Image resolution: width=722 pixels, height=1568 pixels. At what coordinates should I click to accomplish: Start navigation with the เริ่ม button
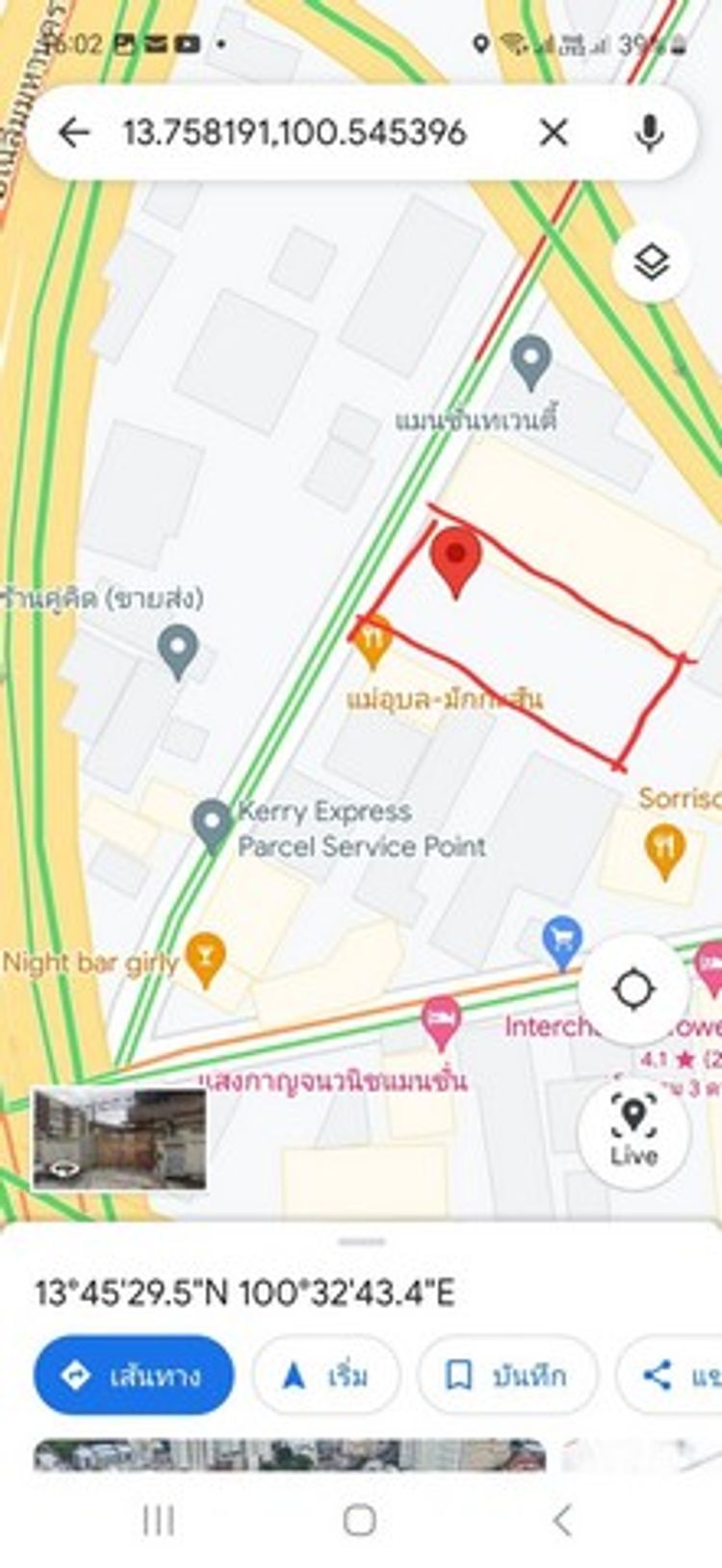[x=325, y=1375]
